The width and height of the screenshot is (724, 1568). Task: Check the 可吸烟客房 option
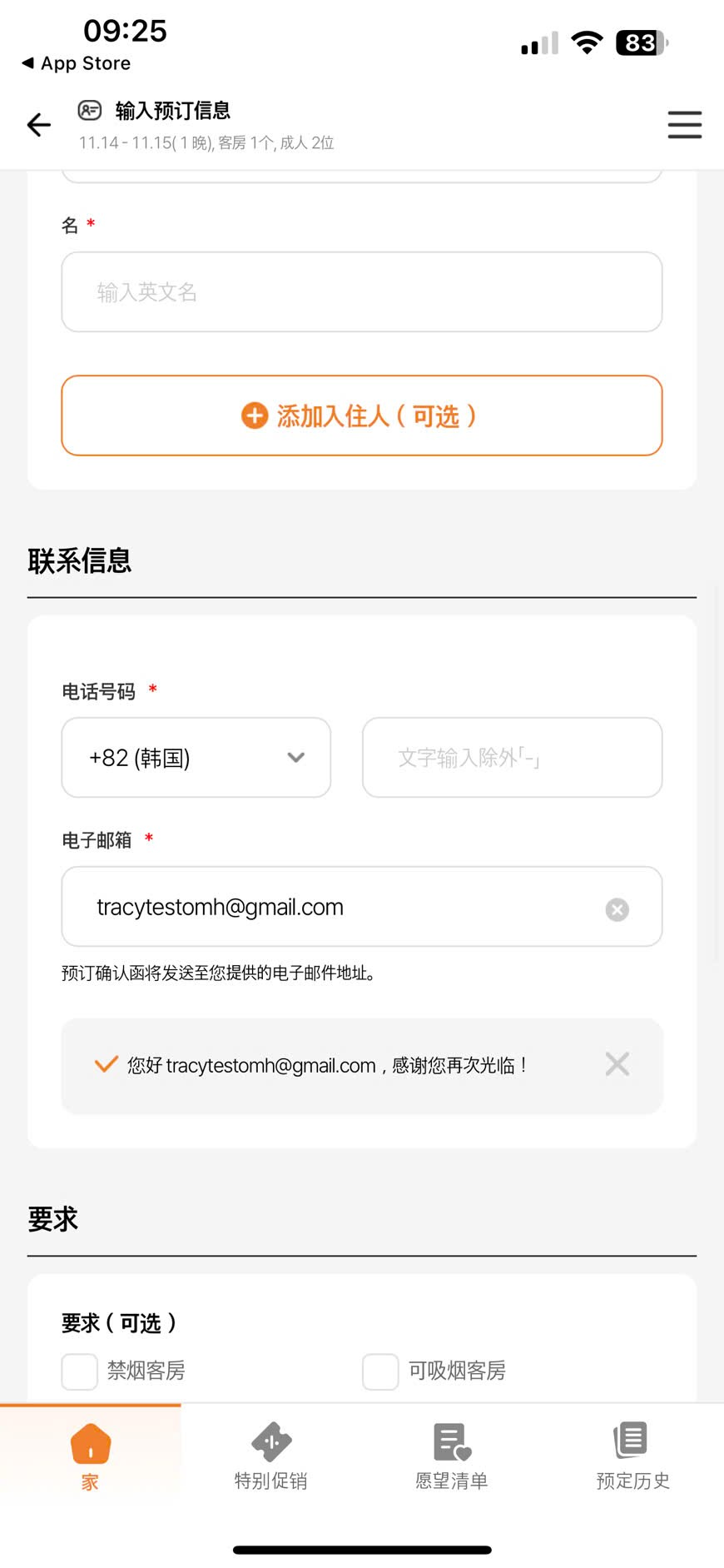[380, 1371]
